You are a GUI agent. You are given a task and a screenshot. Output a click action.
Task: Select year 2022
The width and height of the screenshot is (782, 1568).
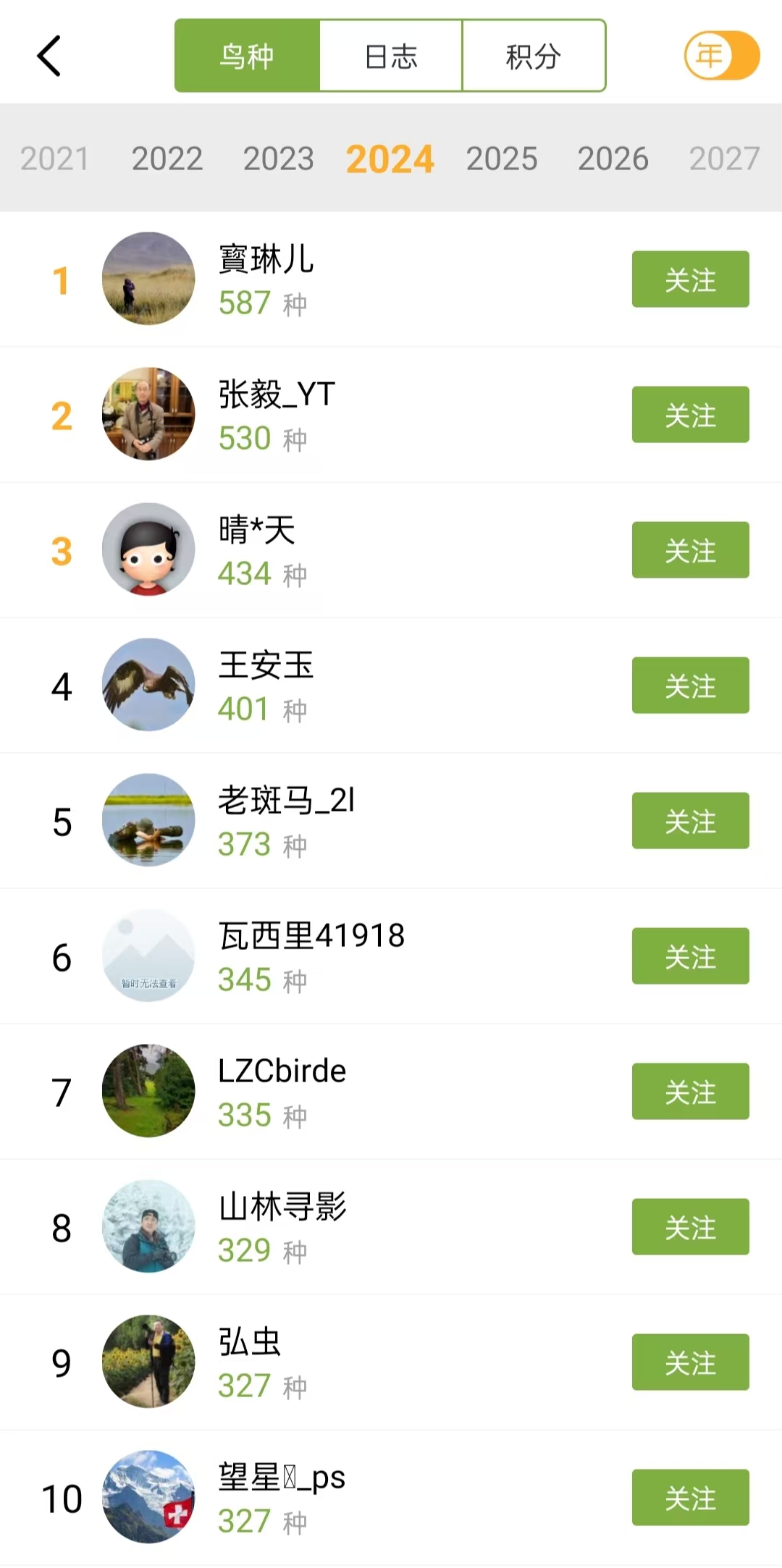point(167,159)
